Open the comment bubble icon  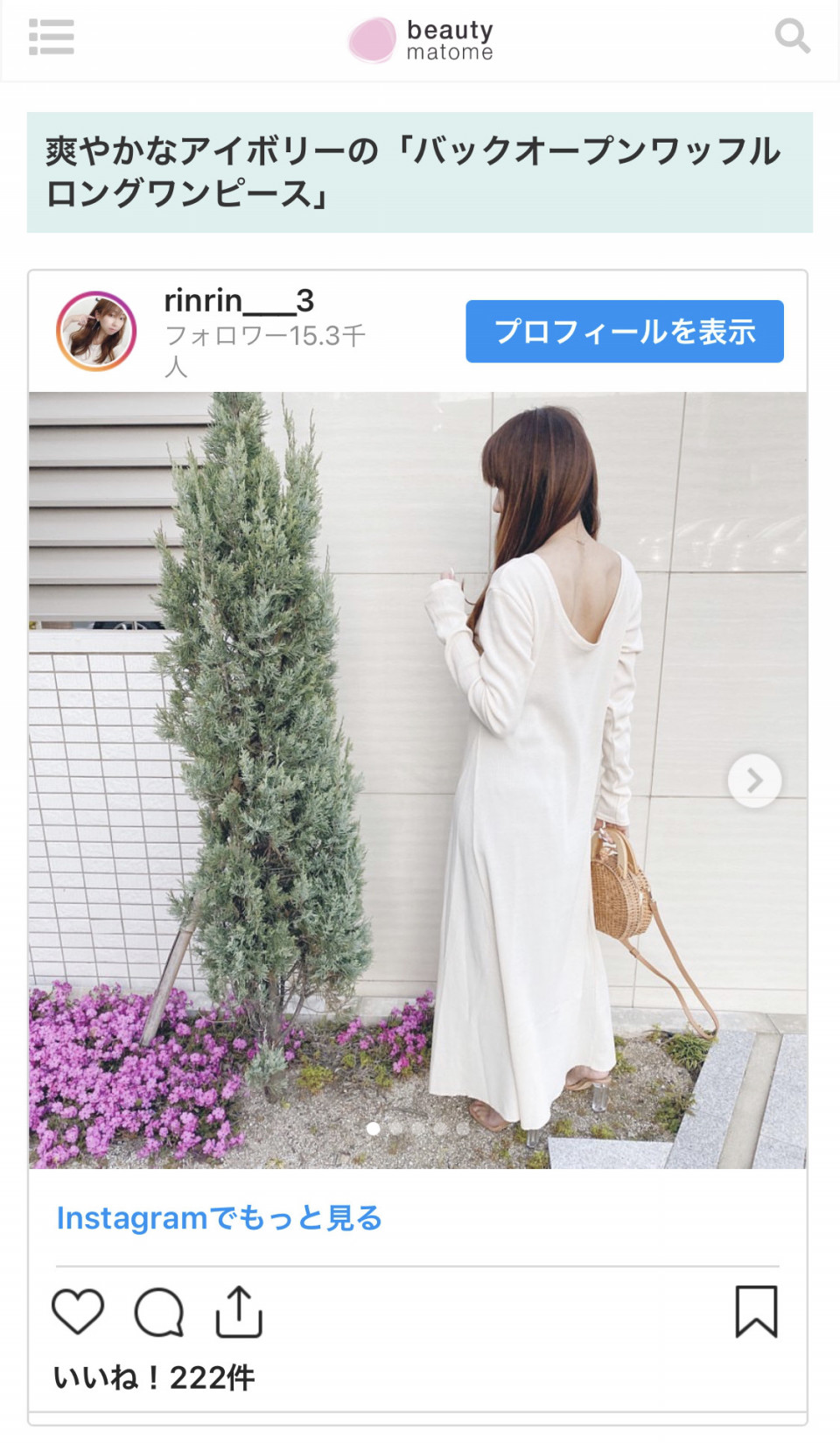coord(159,1313)
